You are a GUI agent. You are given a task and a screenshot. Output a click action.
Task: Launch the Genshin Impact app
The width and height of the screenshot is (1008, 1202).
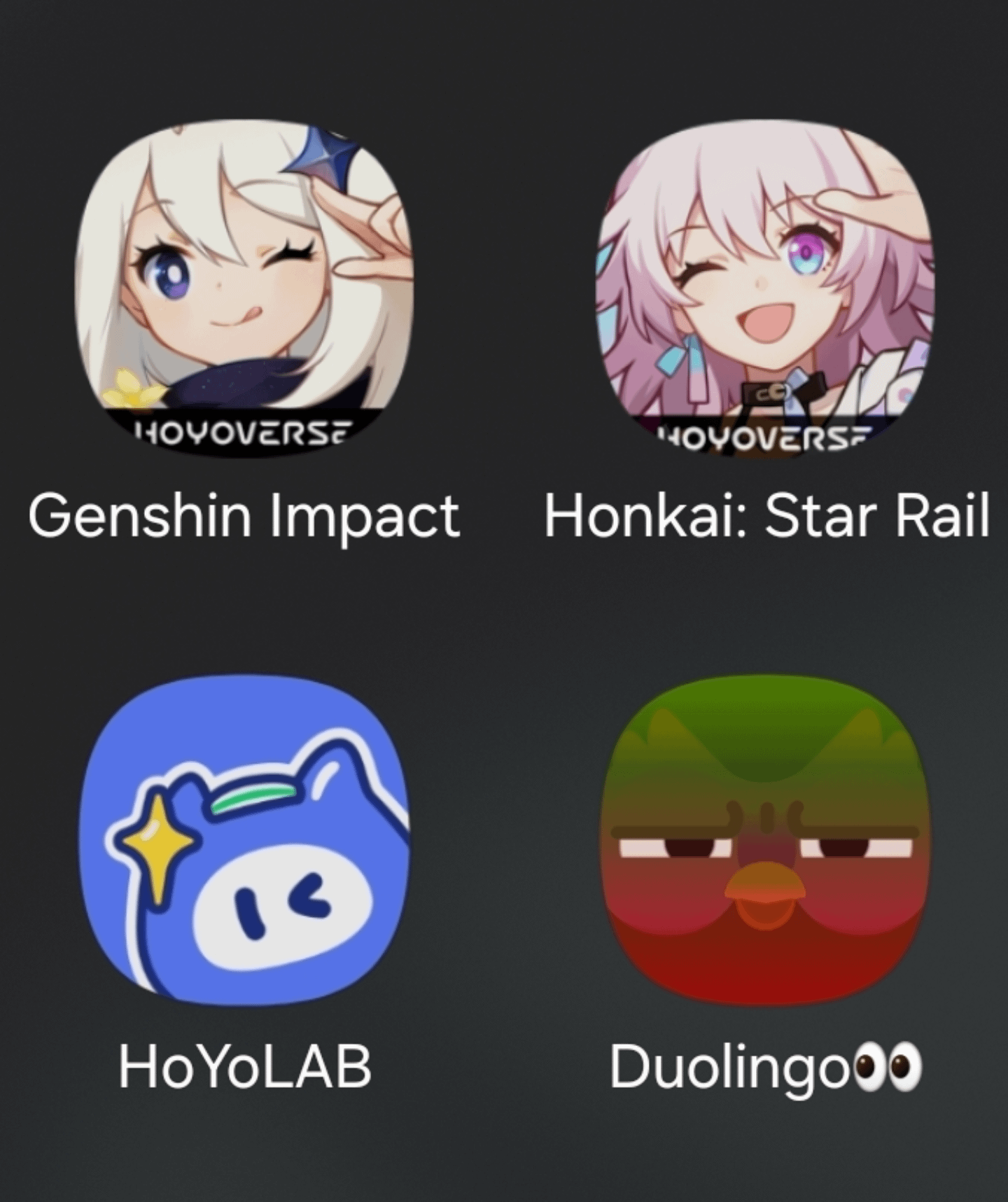click(x=244, y=288)
